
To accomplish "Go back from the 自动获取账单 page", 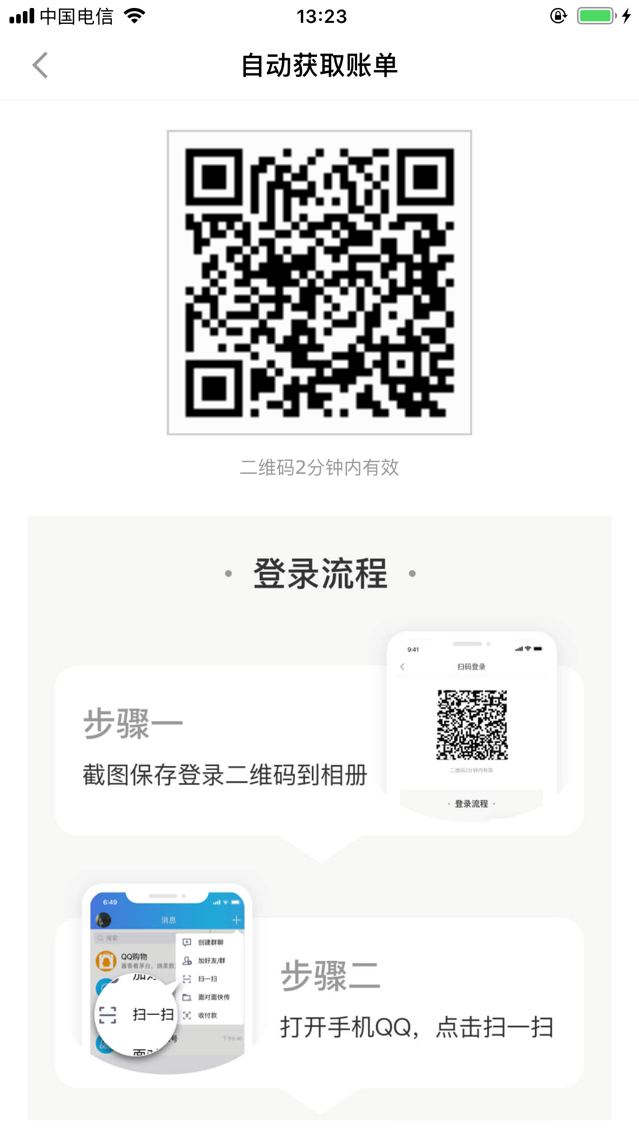I will (40, 66).
